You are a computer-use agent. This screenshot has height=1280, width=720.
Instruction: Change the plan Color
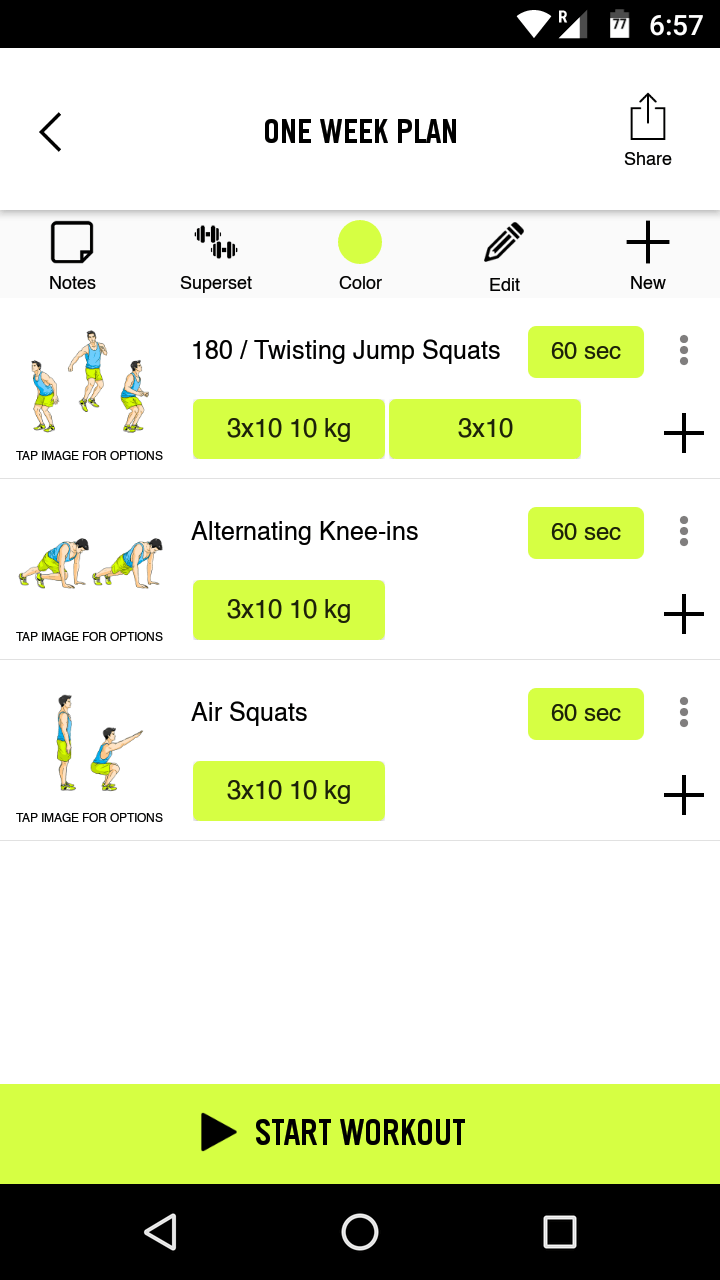pos(360,256)
